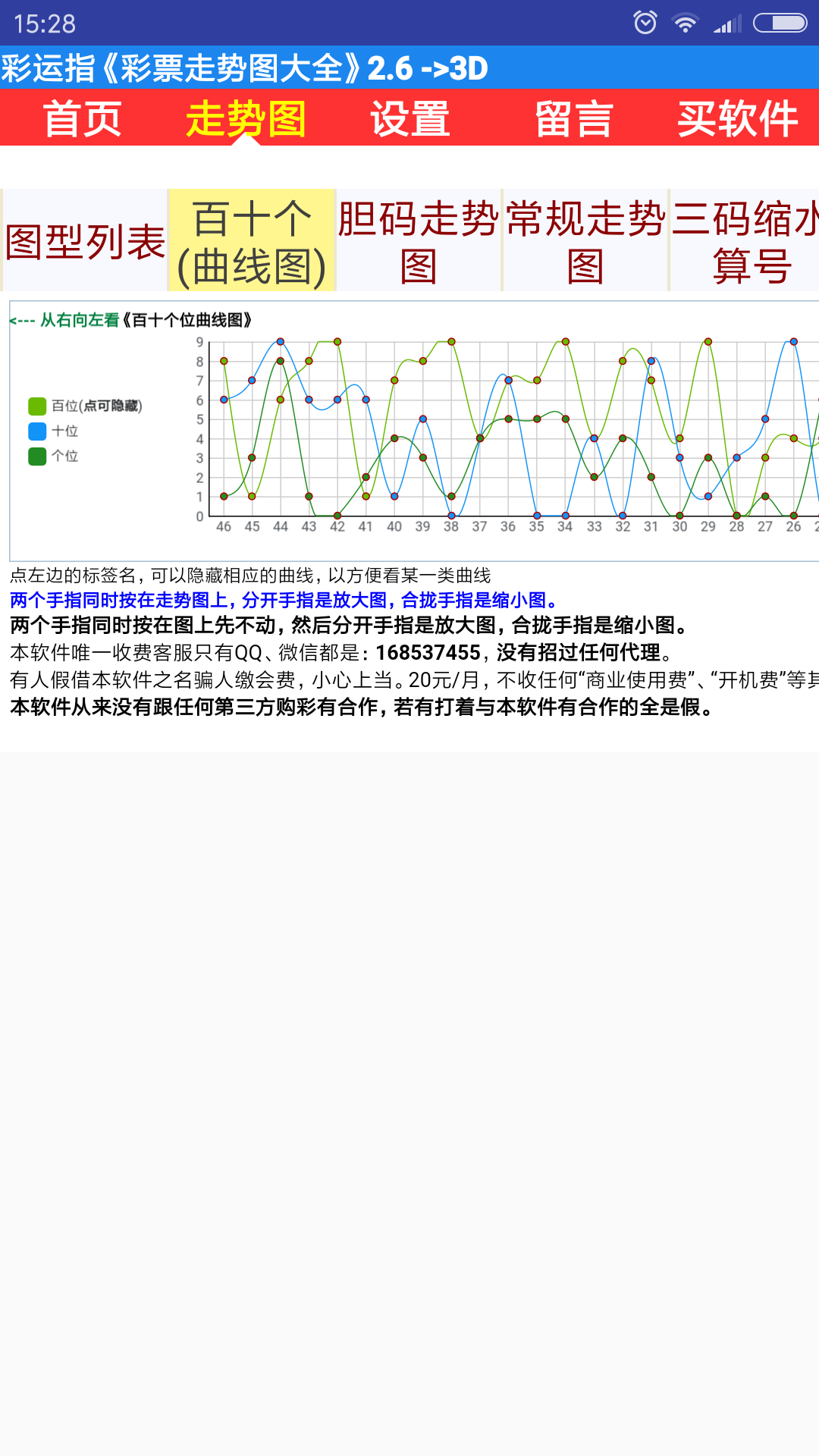
Task: Click the alarm clock status bar icon
Action: [x=646, y=22]
